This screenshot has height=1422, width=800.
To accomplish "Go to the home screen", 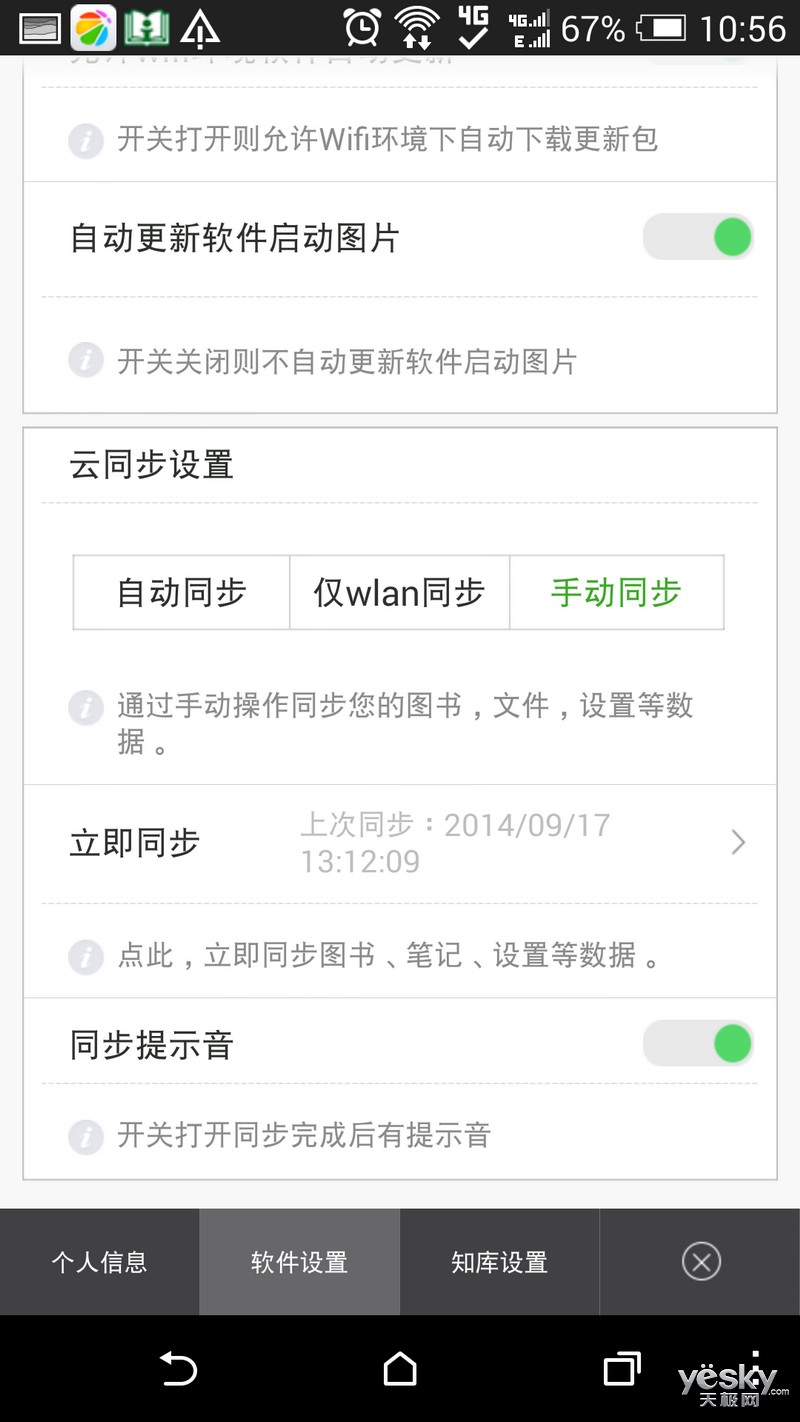I will pos(400,1369).
